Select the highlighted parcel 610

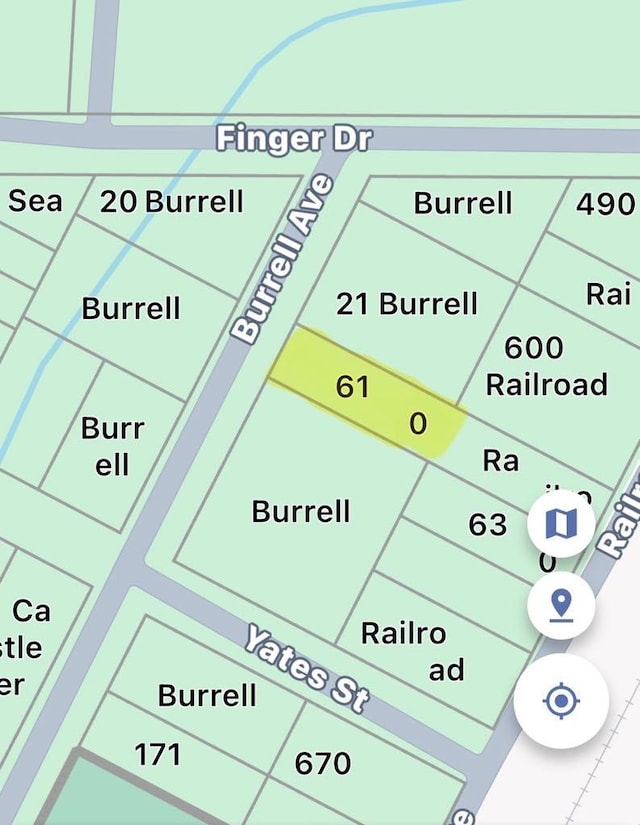[367, 394]
